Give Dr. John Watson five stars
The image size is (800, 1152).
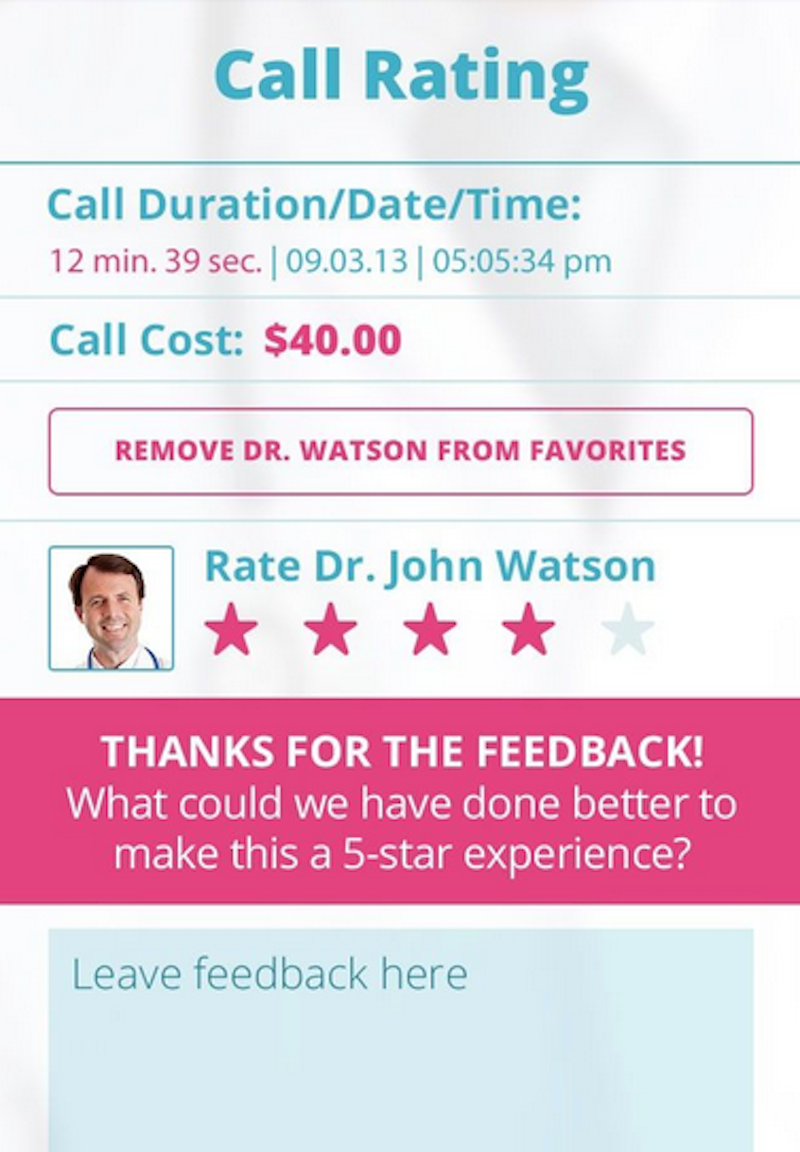click(628, 631)
